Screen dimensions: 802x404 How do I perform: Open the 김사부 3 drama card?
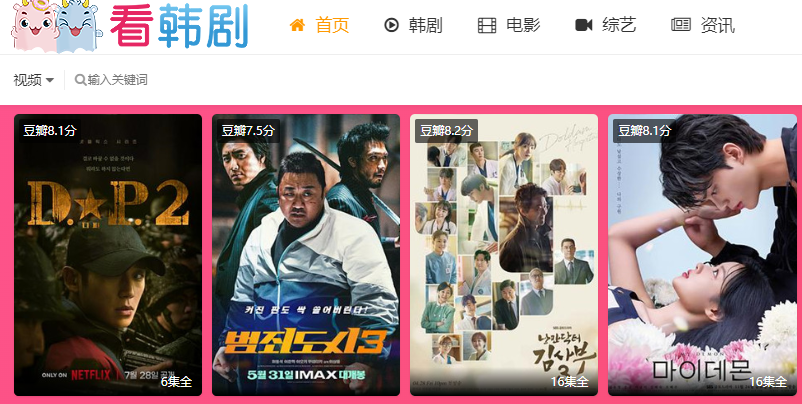coord(503,255)
